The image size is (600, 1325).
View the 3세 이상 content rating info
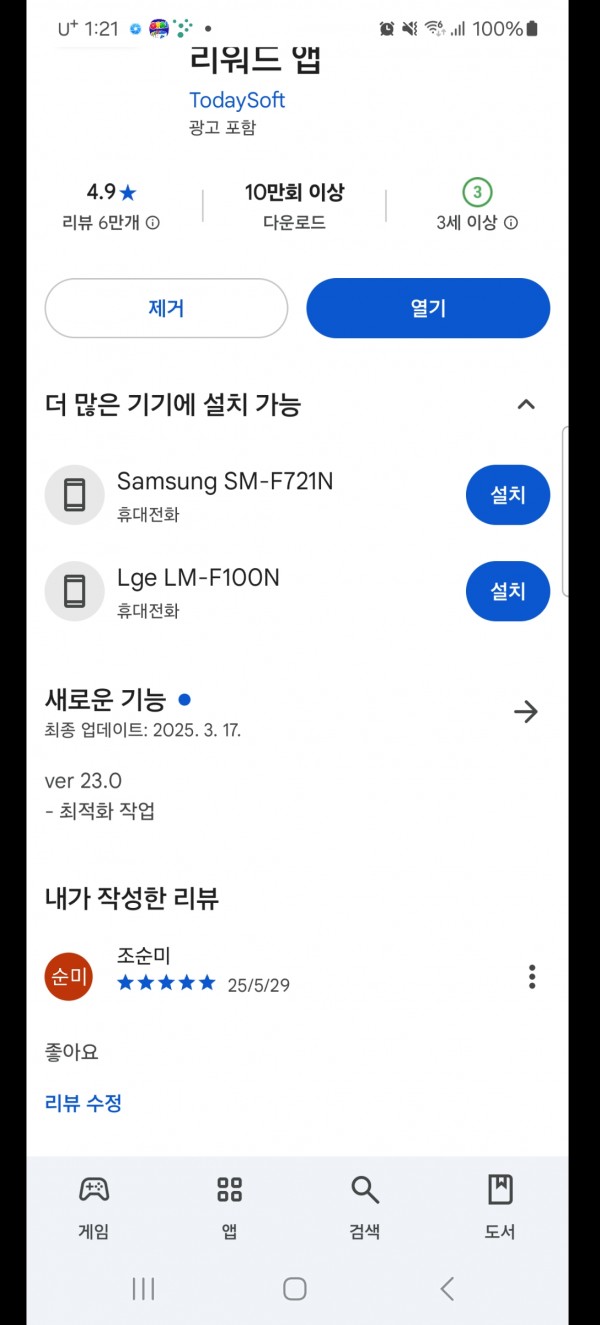[x=511, y=223]
